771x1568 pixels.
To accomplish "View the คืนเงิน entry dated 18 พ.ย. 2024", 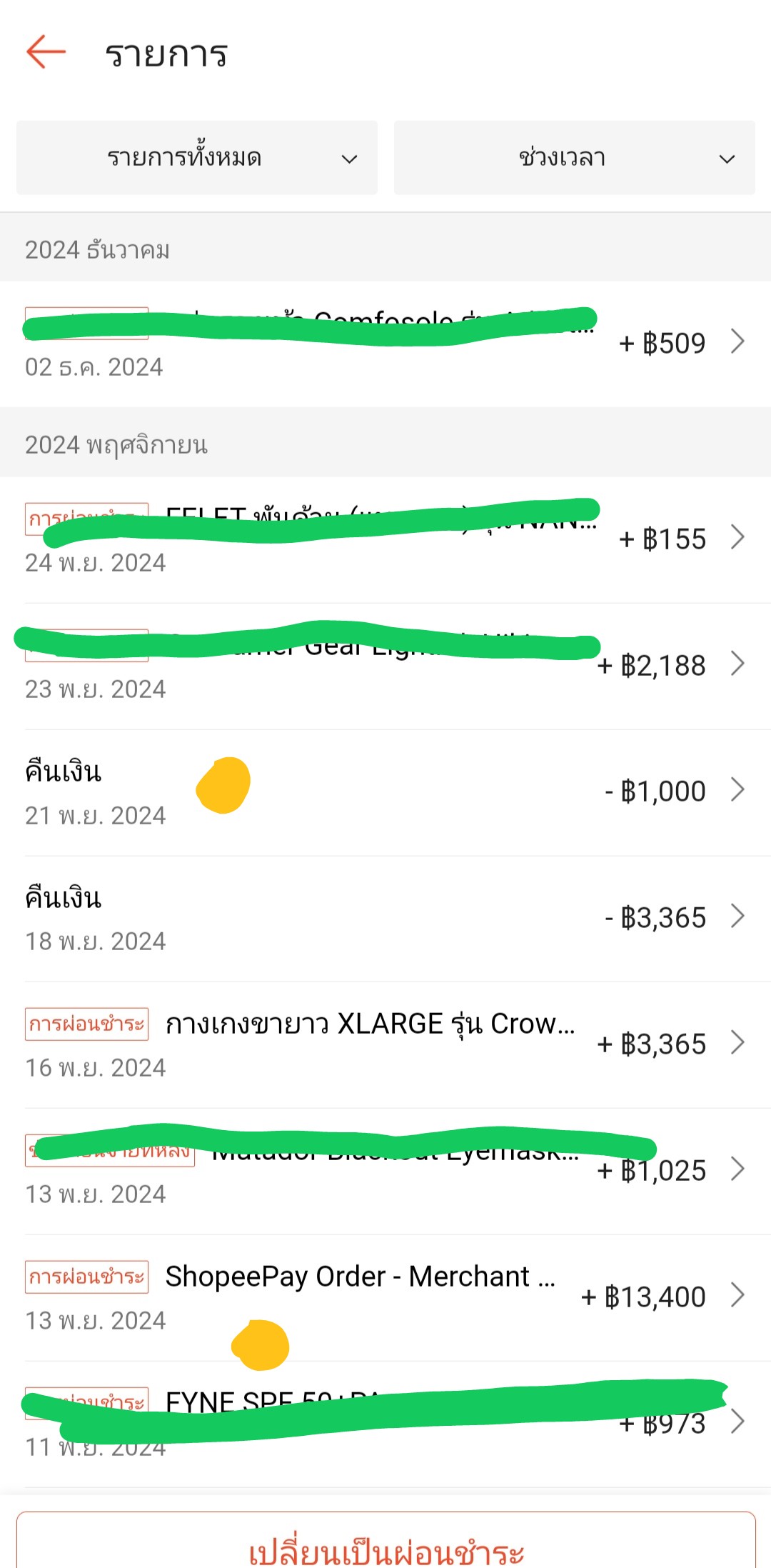I will (385, 919).
